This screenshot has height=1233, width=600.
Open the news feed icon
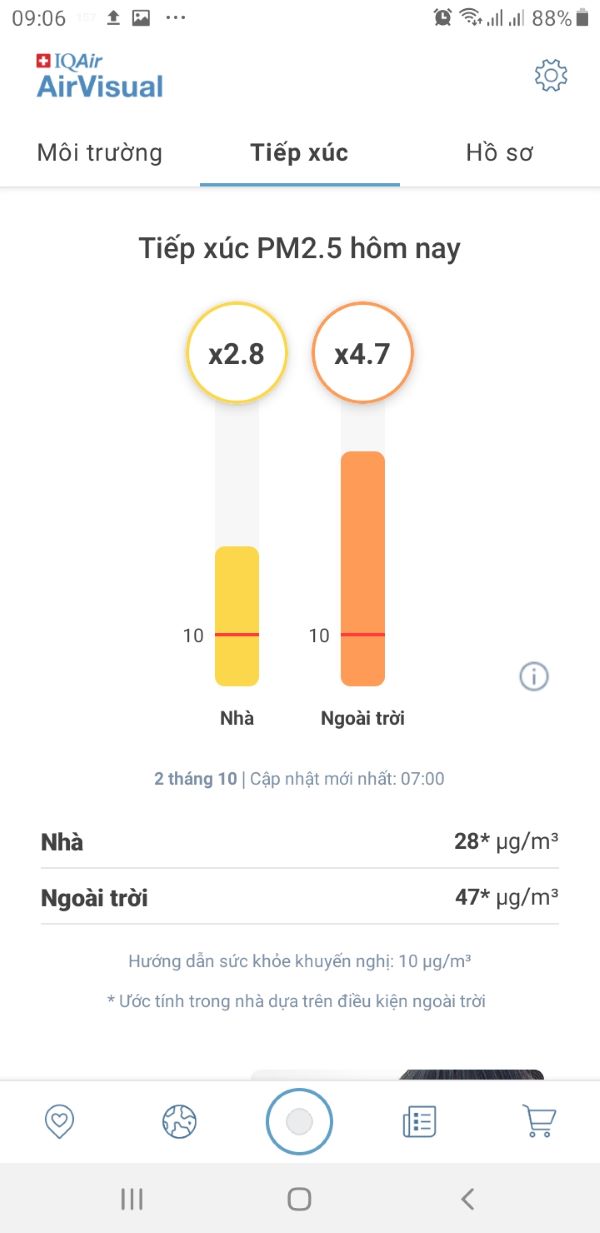(419, 1122)
